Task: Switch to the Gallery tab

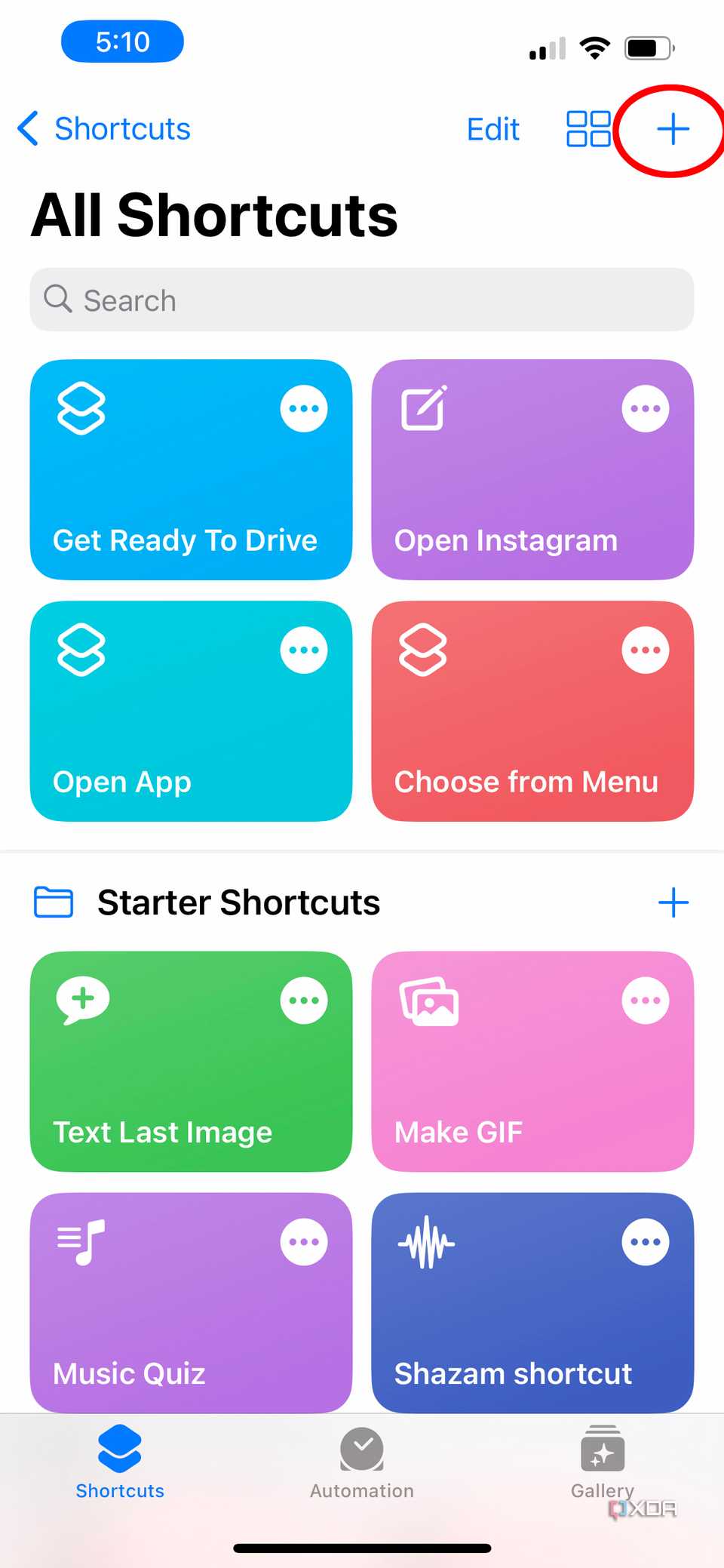Action: (603, 1464)
